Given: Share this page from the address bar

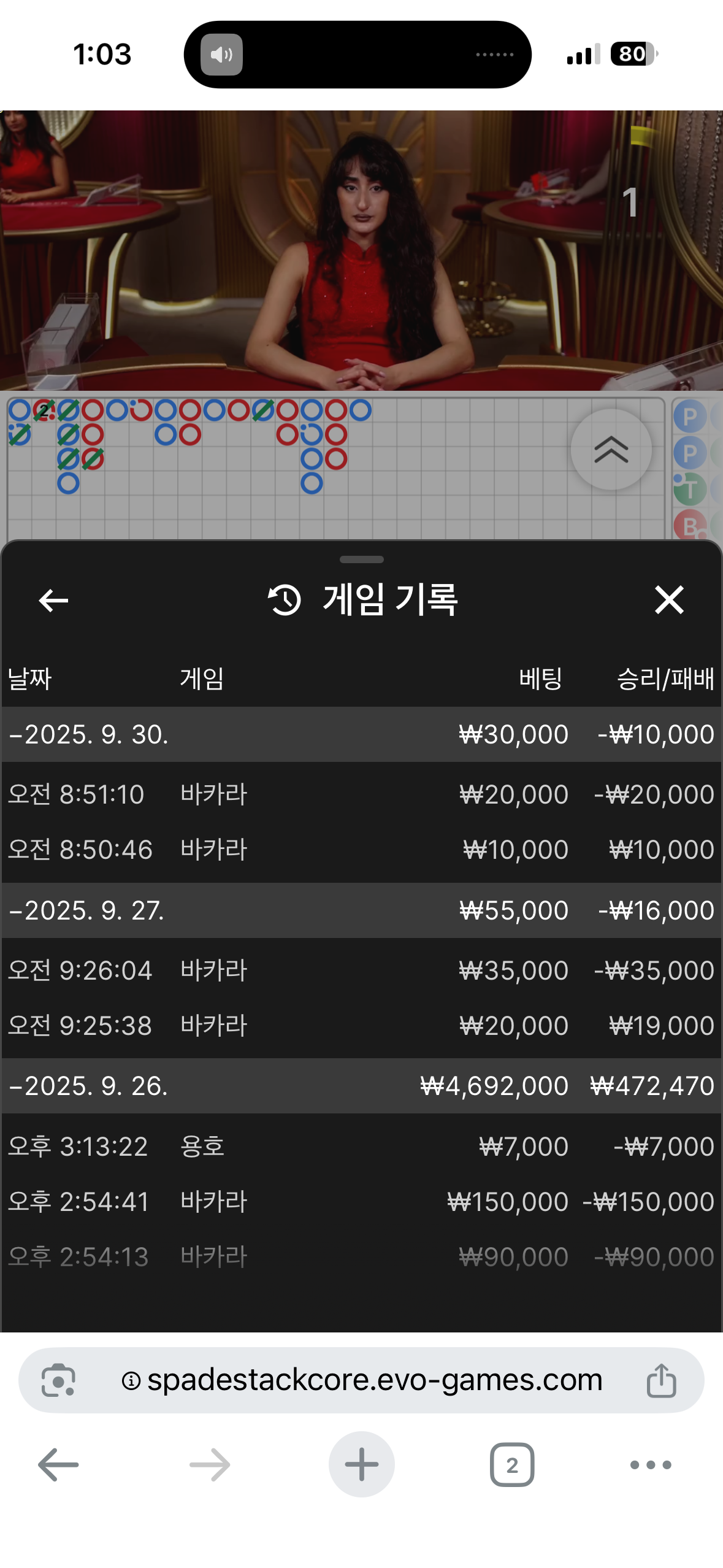Looking at the screenshot, I should click(x=661, y=1380).
